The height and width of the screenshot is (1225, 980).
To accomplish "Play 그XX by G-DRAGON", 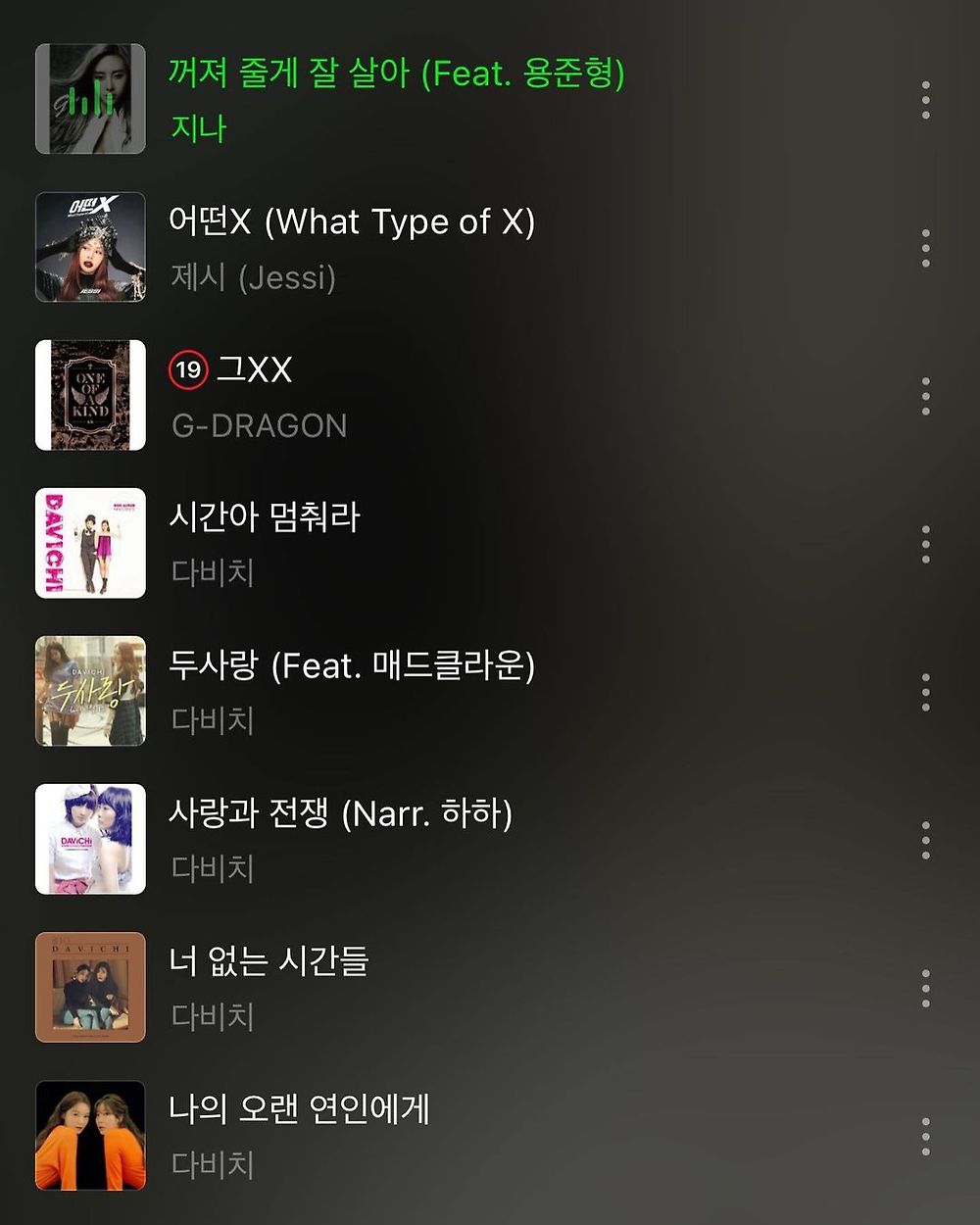I will pyautogui.click(x=254, y=370).
